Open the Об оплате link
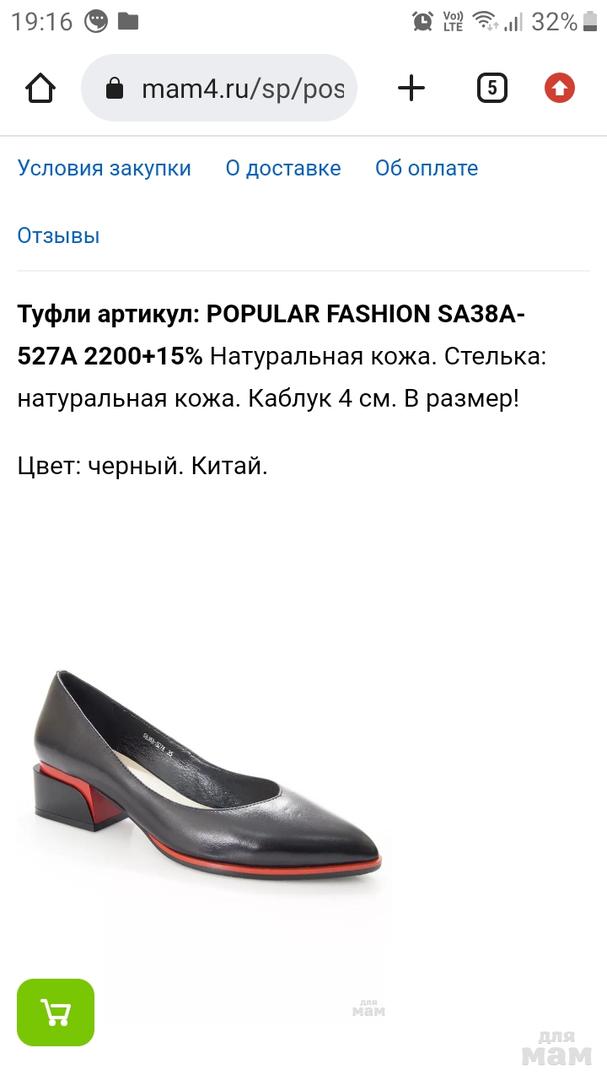Image resolution: width=607 pixels, height=1080 pixels. (x=426, y=168)
